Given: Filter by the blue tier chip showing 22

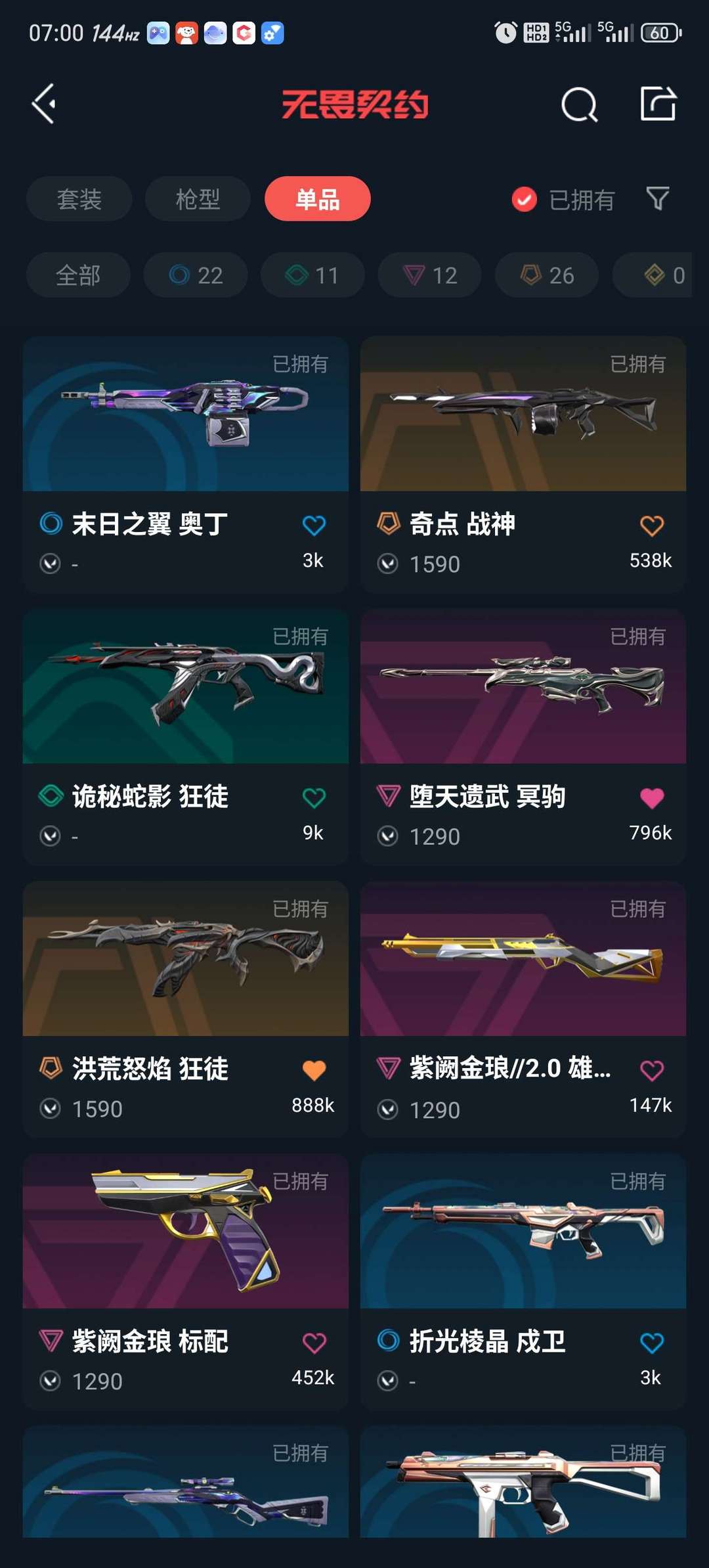Looking at the screenshot, I should tap(196, 275).
